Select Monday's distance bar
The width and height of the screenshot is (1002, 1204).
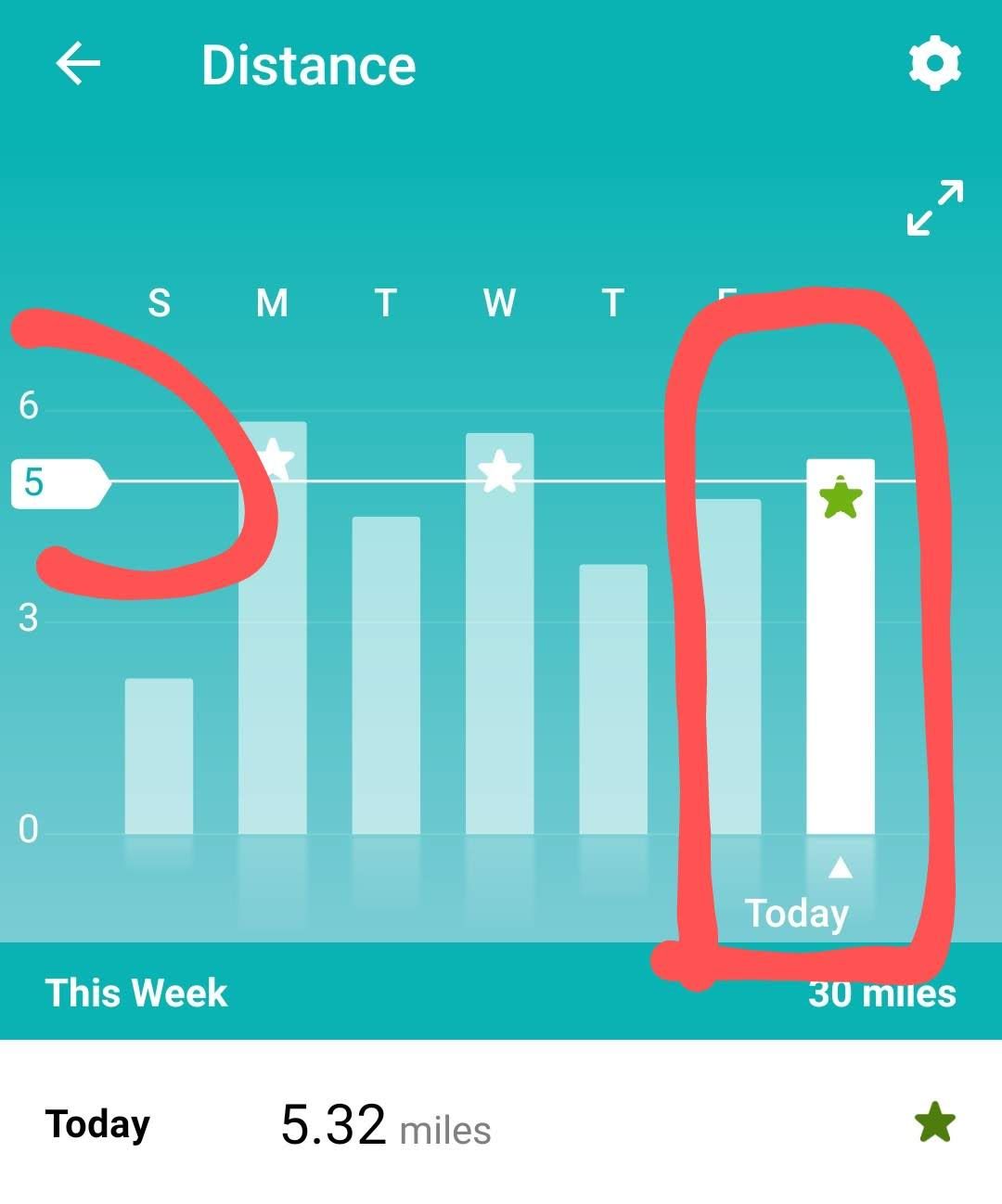point(272,649)
